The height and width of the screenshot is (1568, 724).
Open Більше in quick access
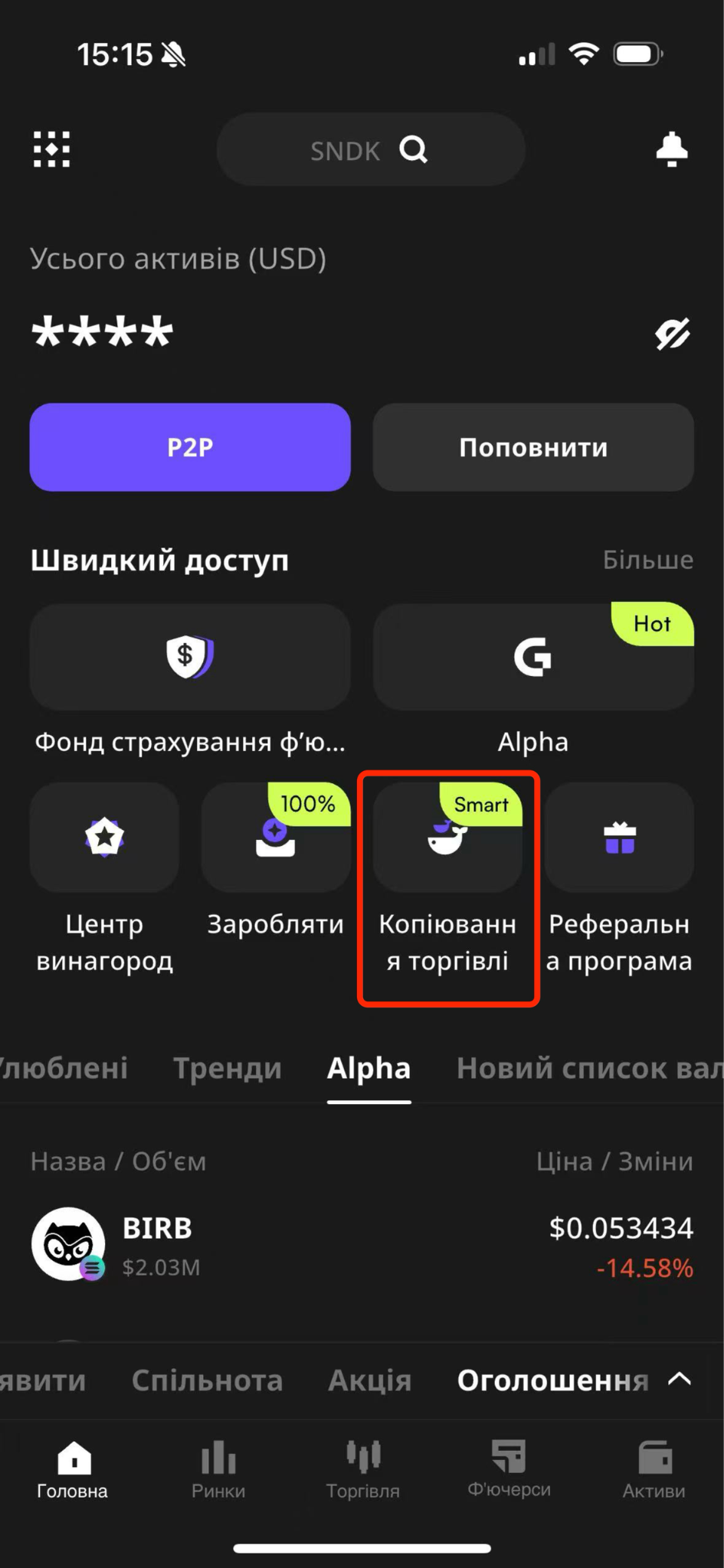tap(648, 560)
